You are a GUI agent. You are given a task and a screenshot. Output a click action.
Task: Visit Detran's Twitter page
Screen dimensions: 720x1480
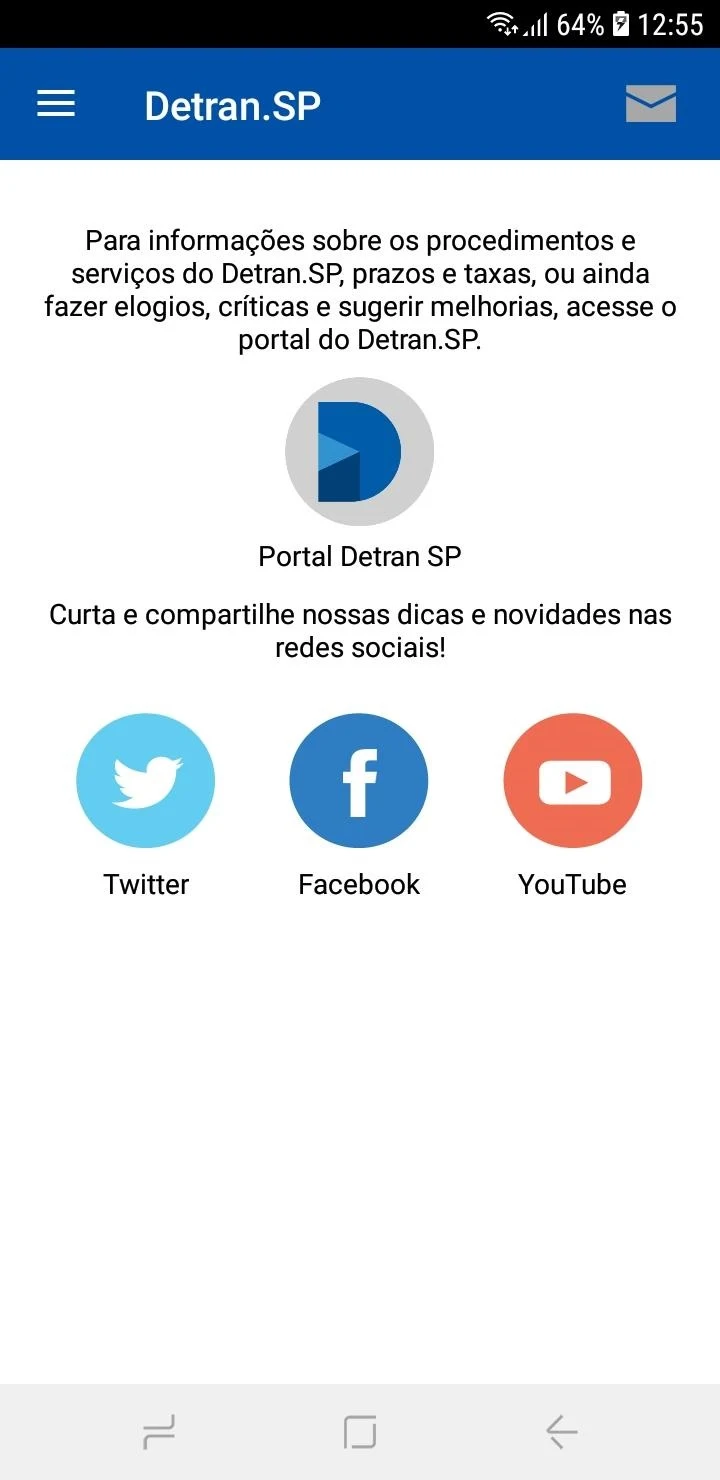pyautogui.click(x=146, y=781)
